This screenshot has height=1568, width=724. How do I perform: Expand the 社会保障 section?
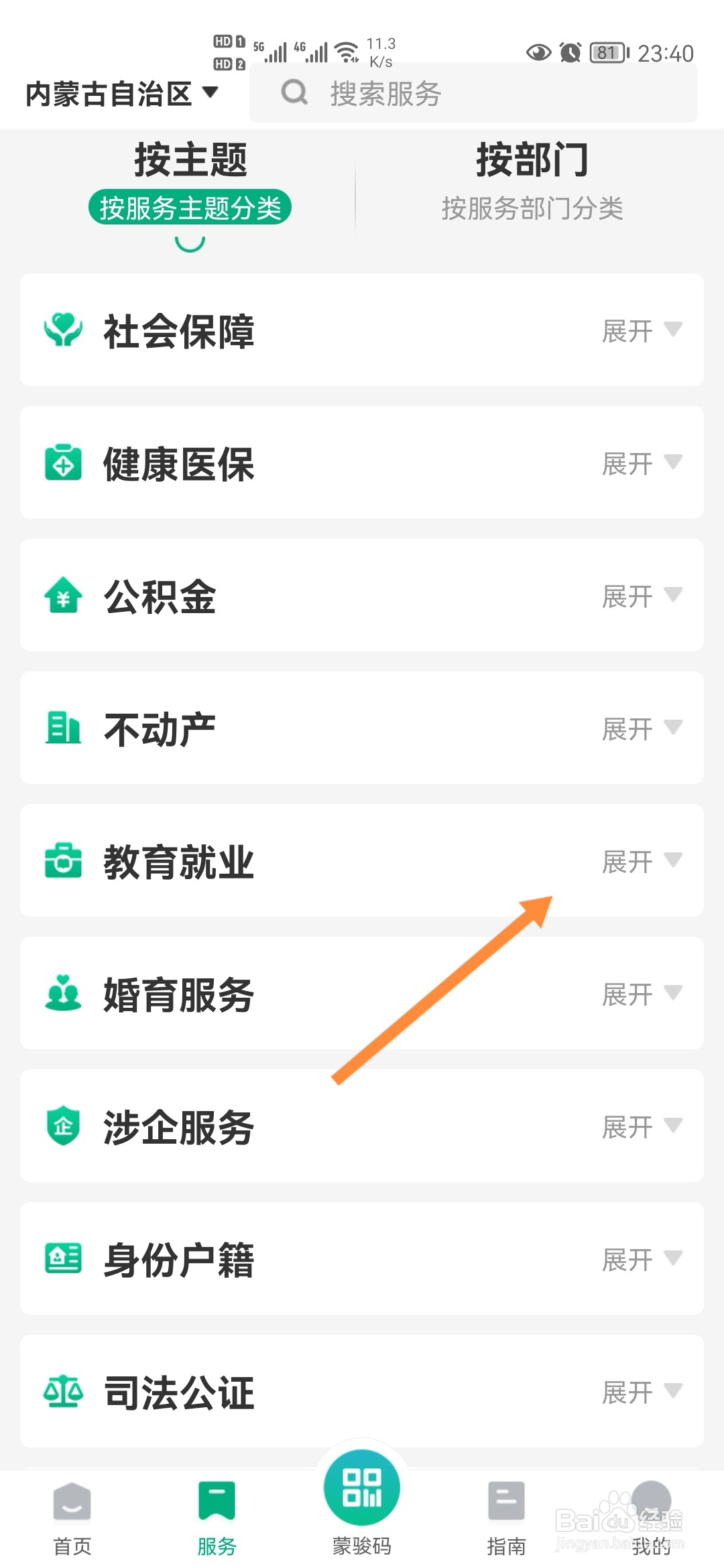tap(640, 331)
